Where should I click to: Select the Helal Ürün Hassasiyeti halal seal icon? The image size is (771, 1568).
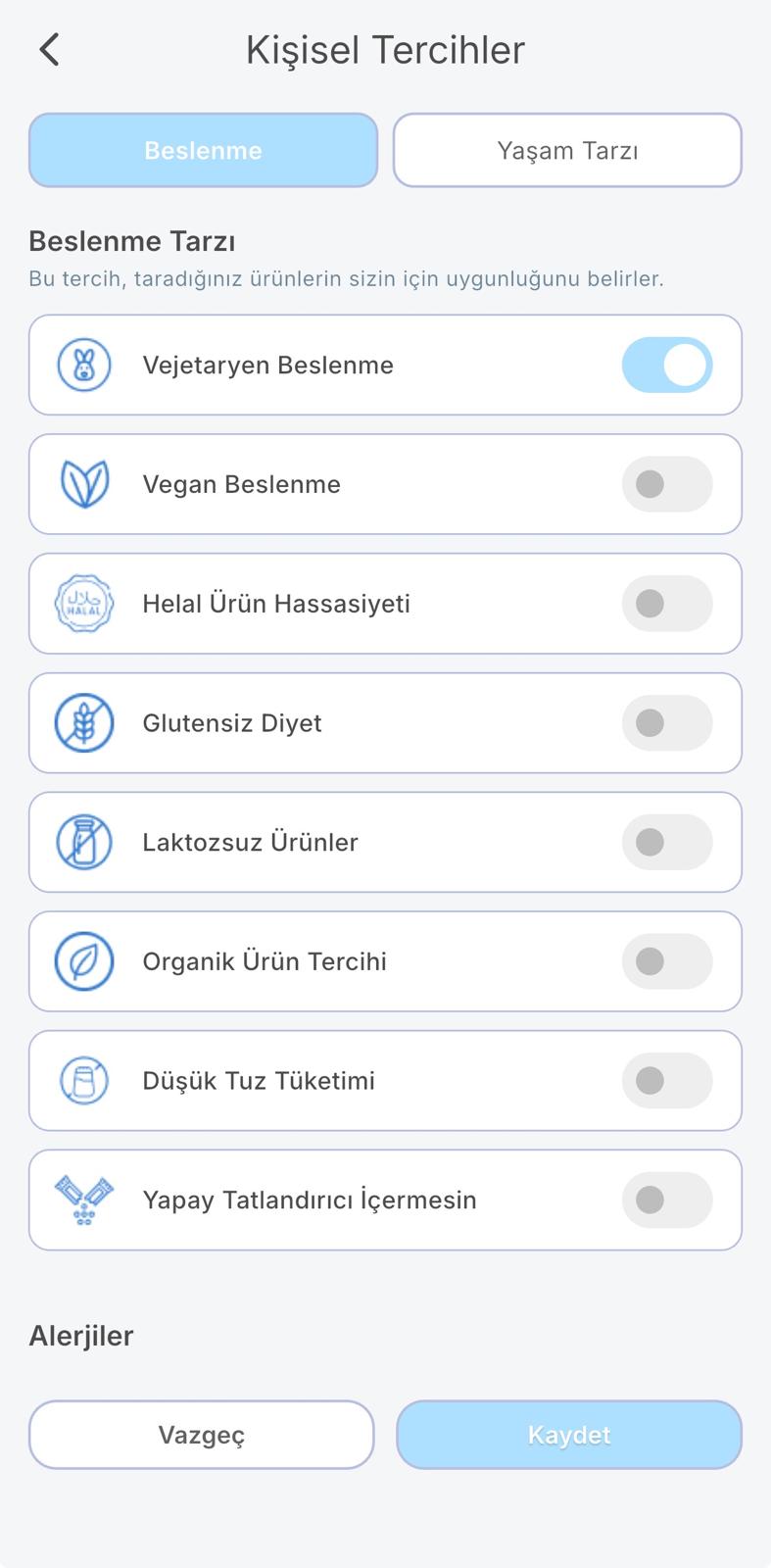[x=84, y=604]
